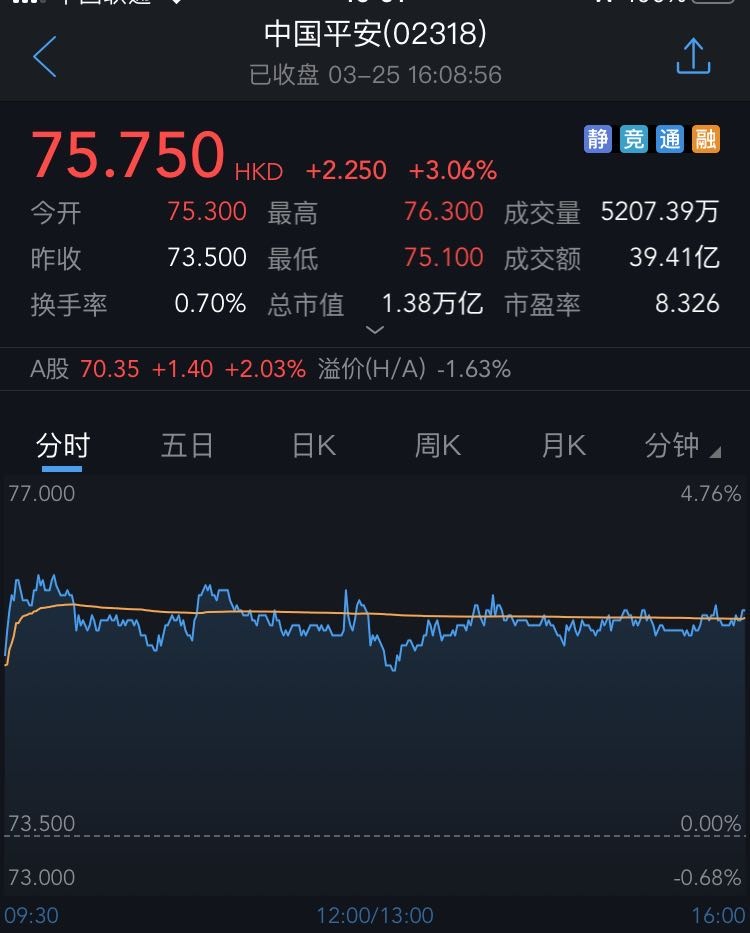Tap the 通 badge

[670, 139]
